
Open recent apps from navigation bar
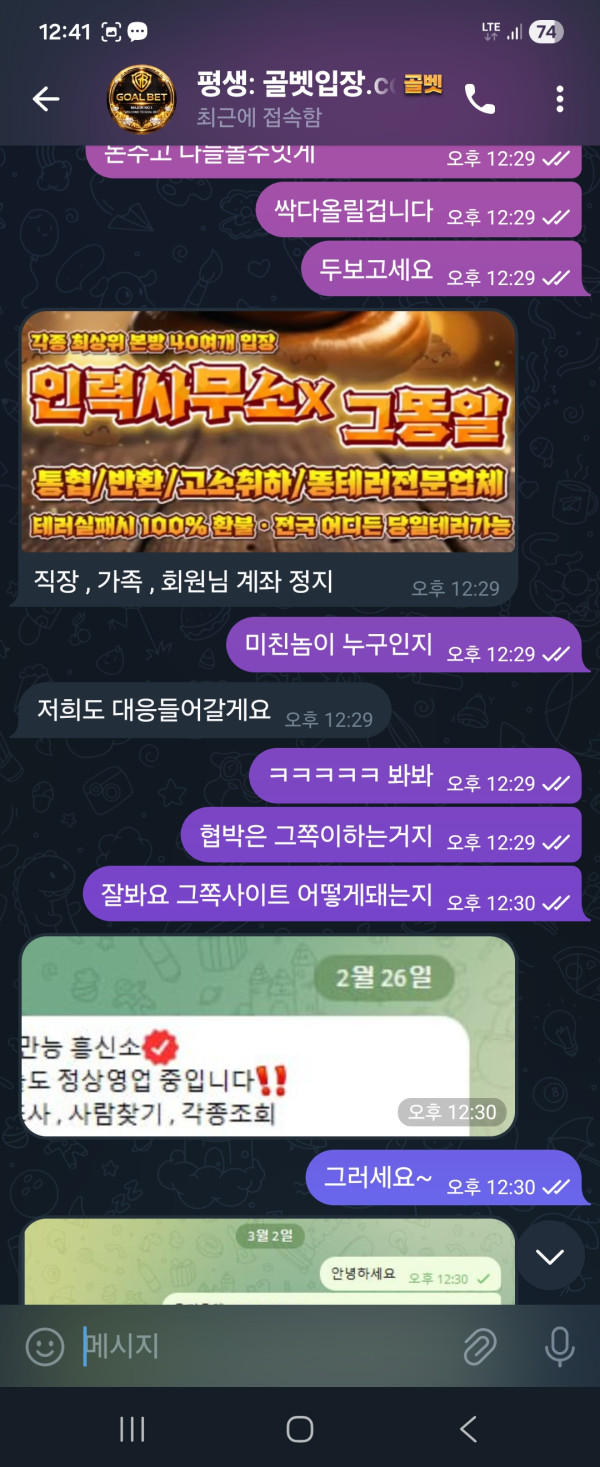click(132, 1429)
